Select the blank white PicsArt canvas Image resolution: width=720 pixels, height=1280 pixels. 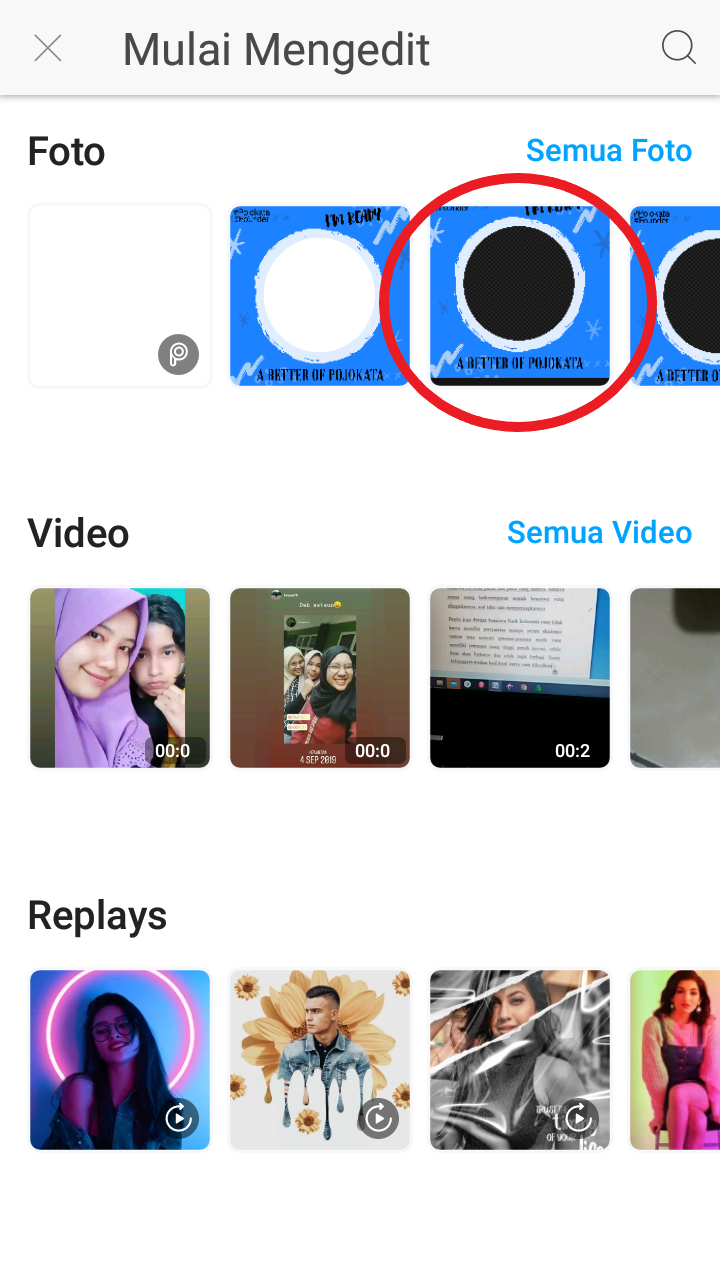pyautogui.click(x=120, y=296)
